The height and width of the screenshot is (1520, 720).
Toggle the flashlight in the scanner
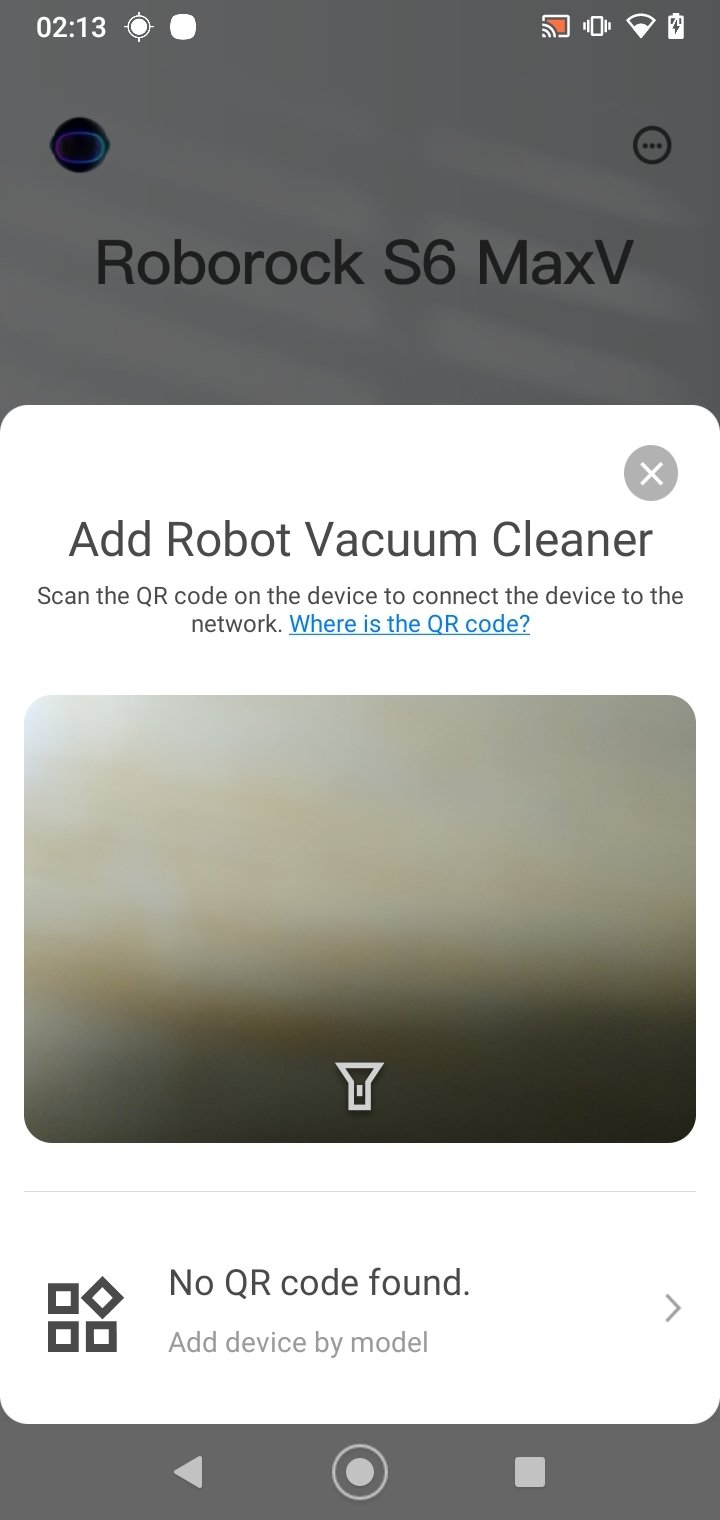tap(360, 1085)
